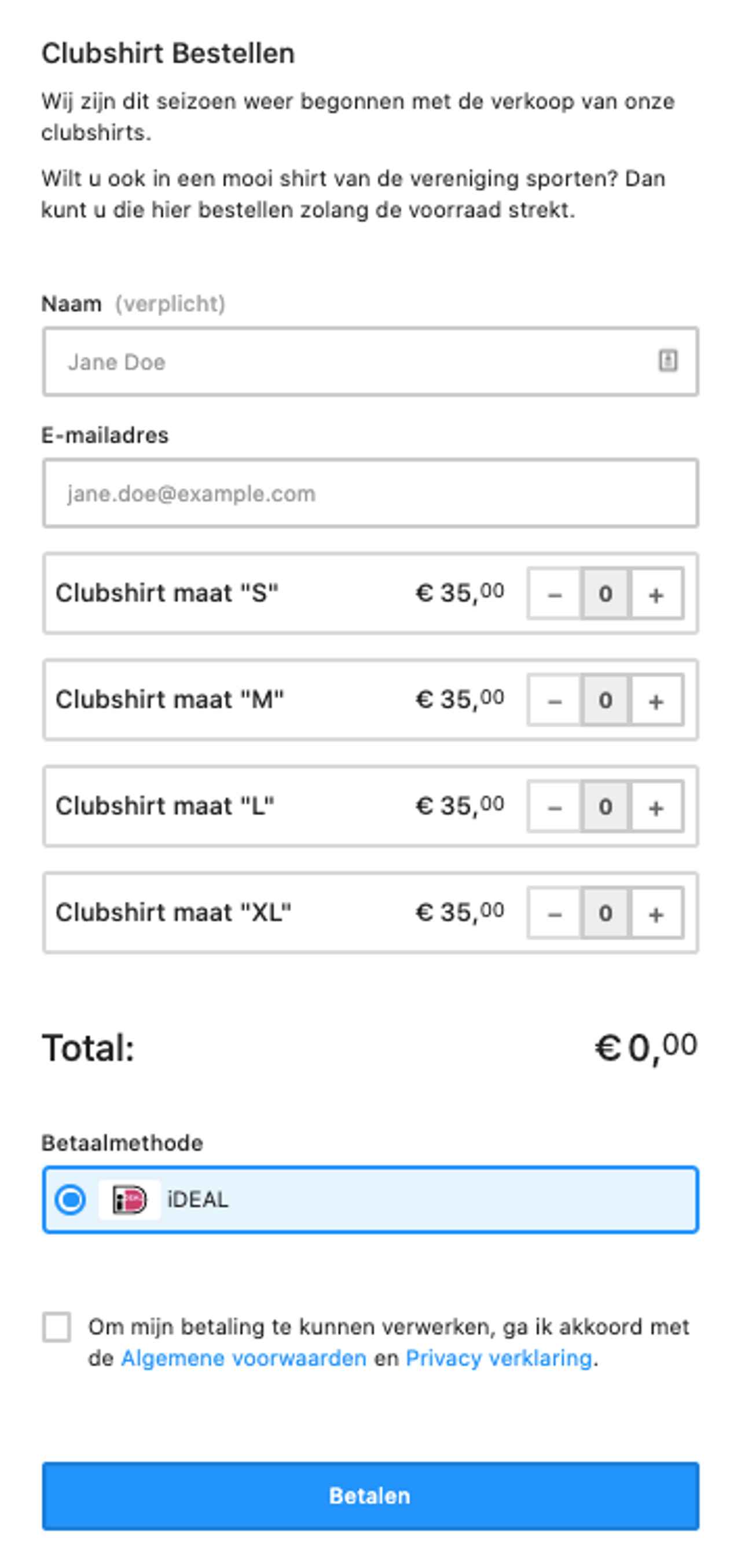Image resolution: width=741 pixels, height=1568 pixels.
Task: Edit the quantity box for maat "S"
Action: (605, 594)
